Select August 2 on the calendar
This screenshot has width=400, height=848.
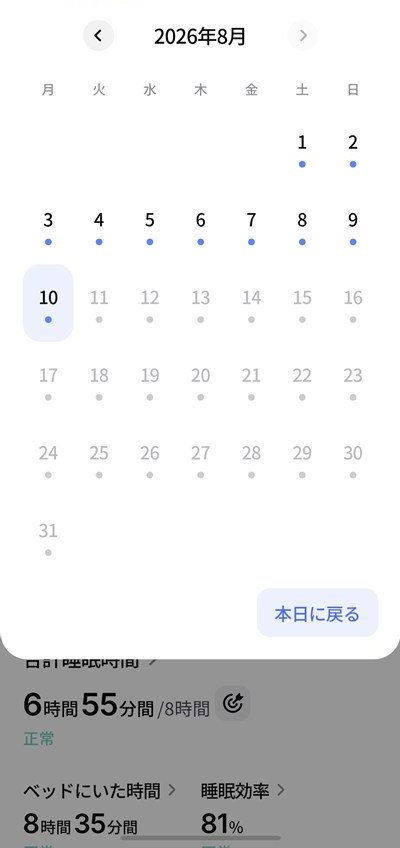point(353,148)
